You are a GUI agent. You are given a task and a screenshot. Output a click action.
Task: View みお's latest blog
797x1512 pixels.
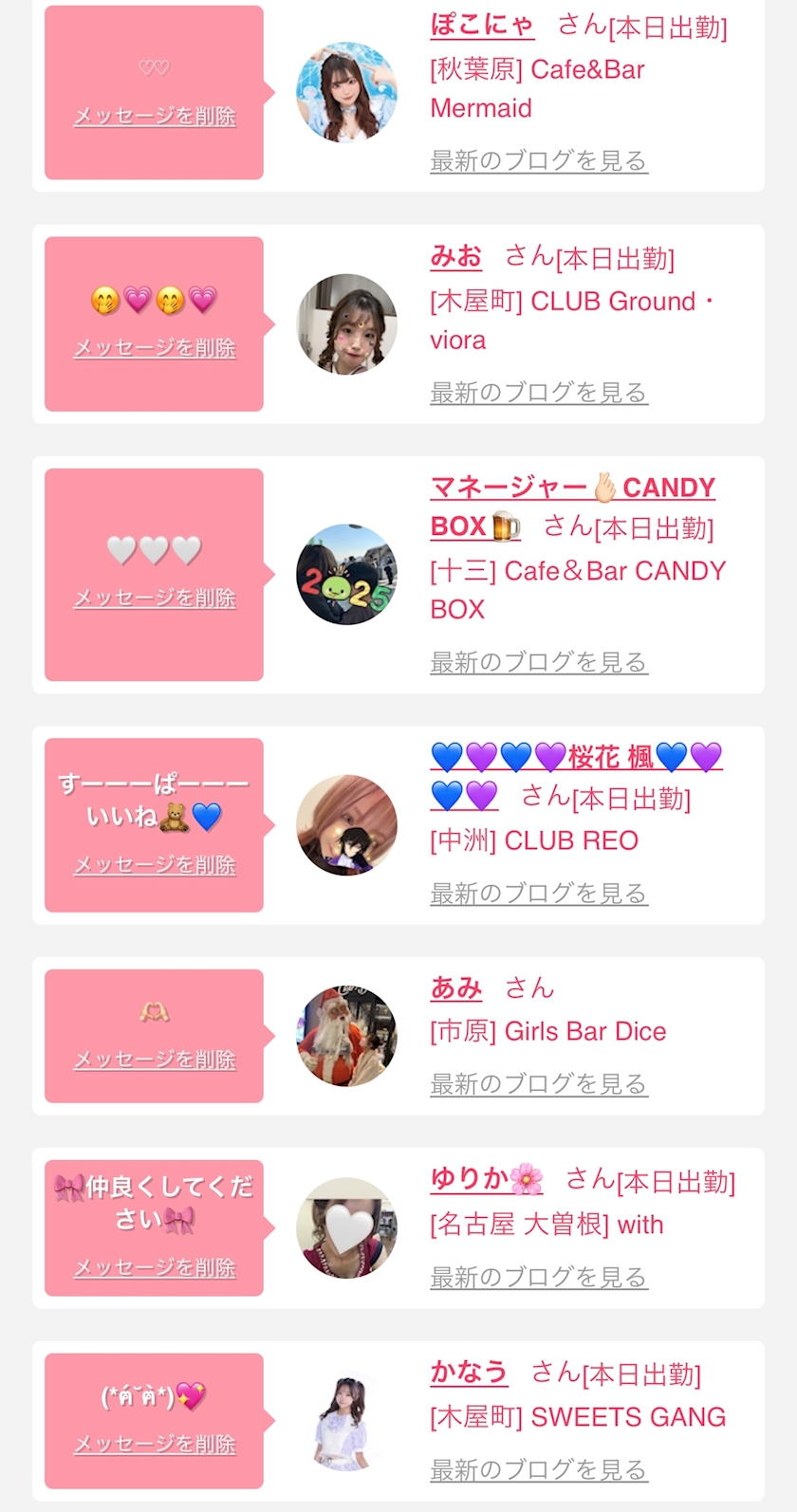point(538,393)
